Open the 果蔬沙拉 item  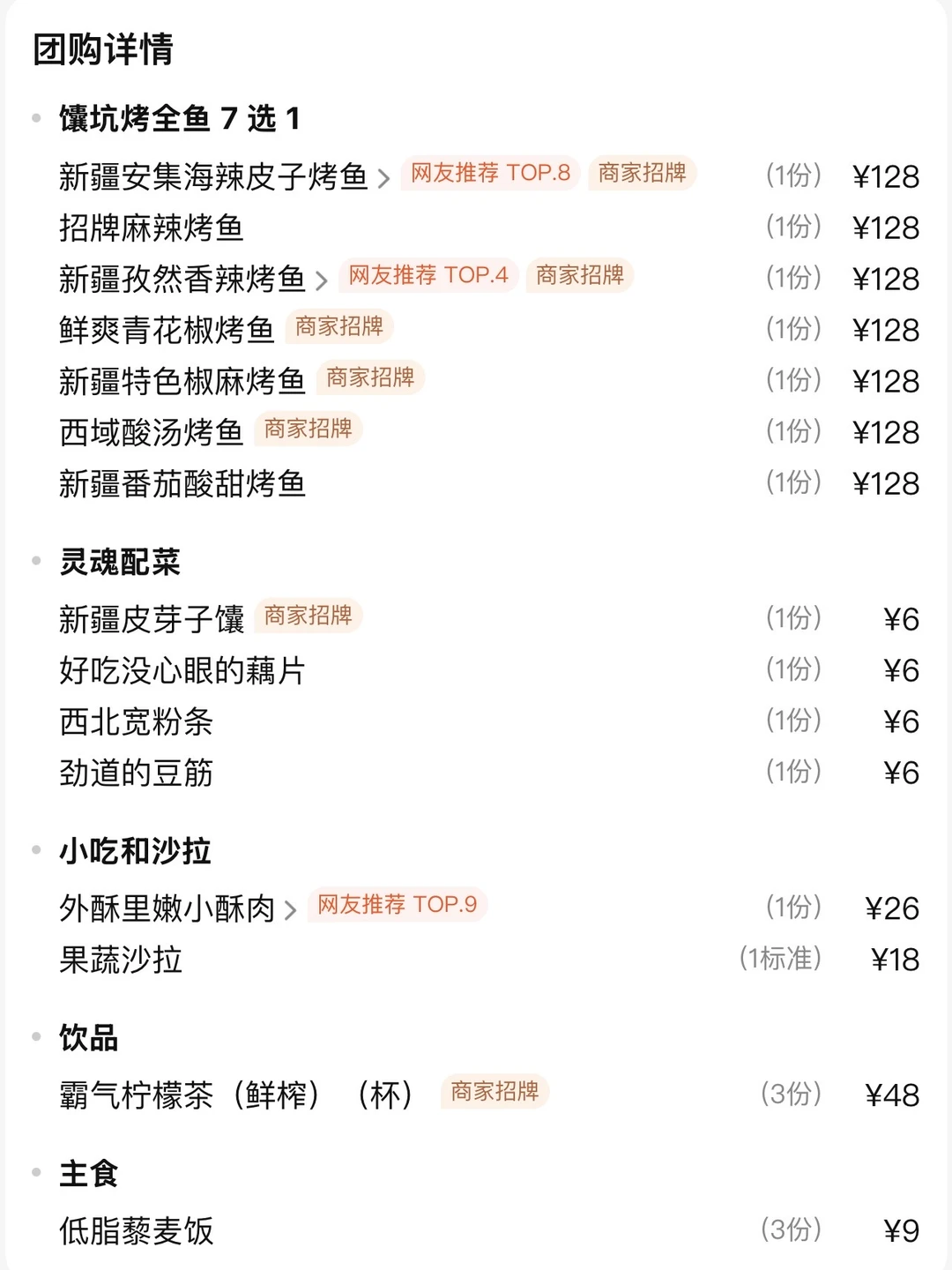click(120, 961)
